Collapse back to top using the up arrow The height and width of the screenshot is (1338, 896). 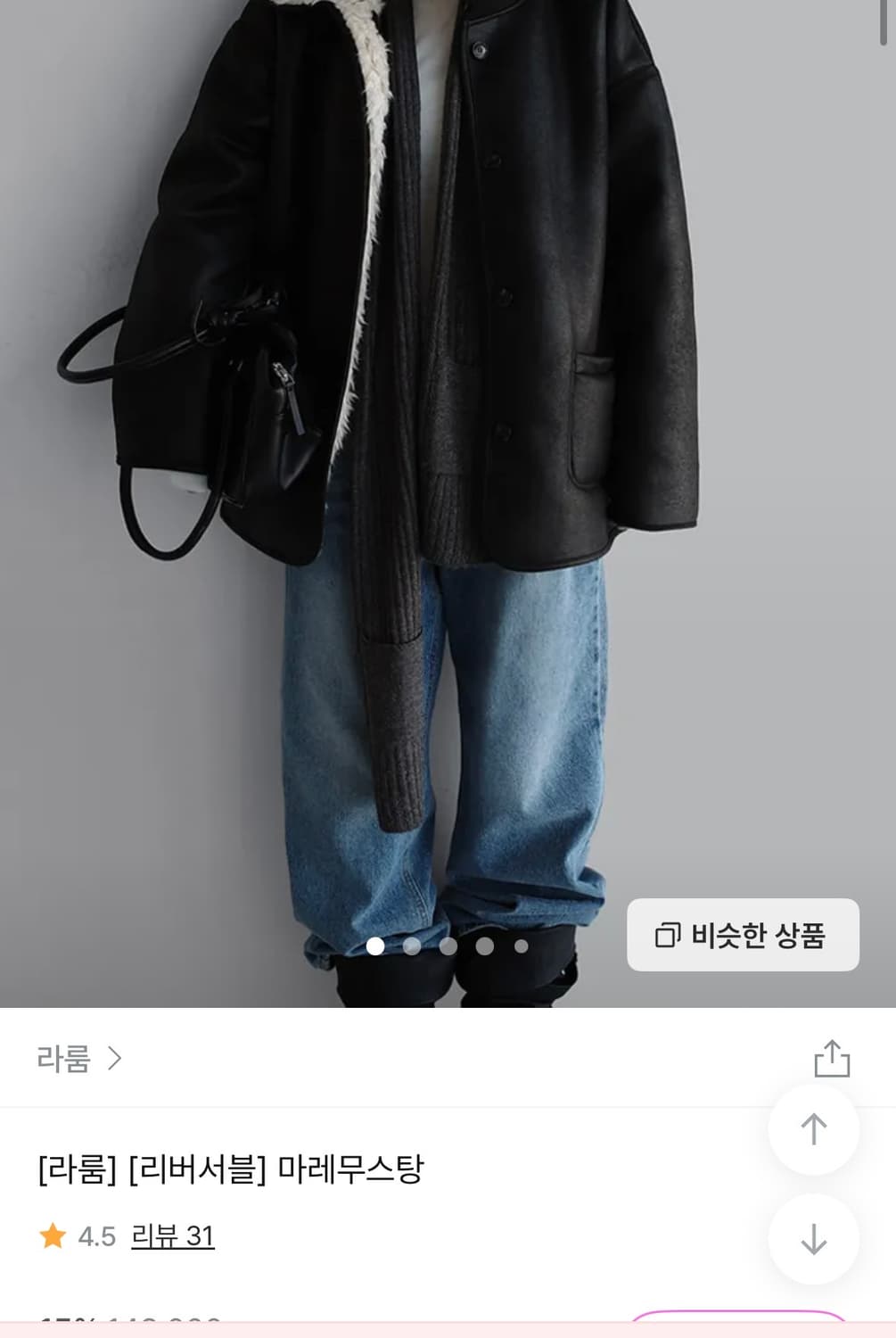click(x=813, y=1130)
